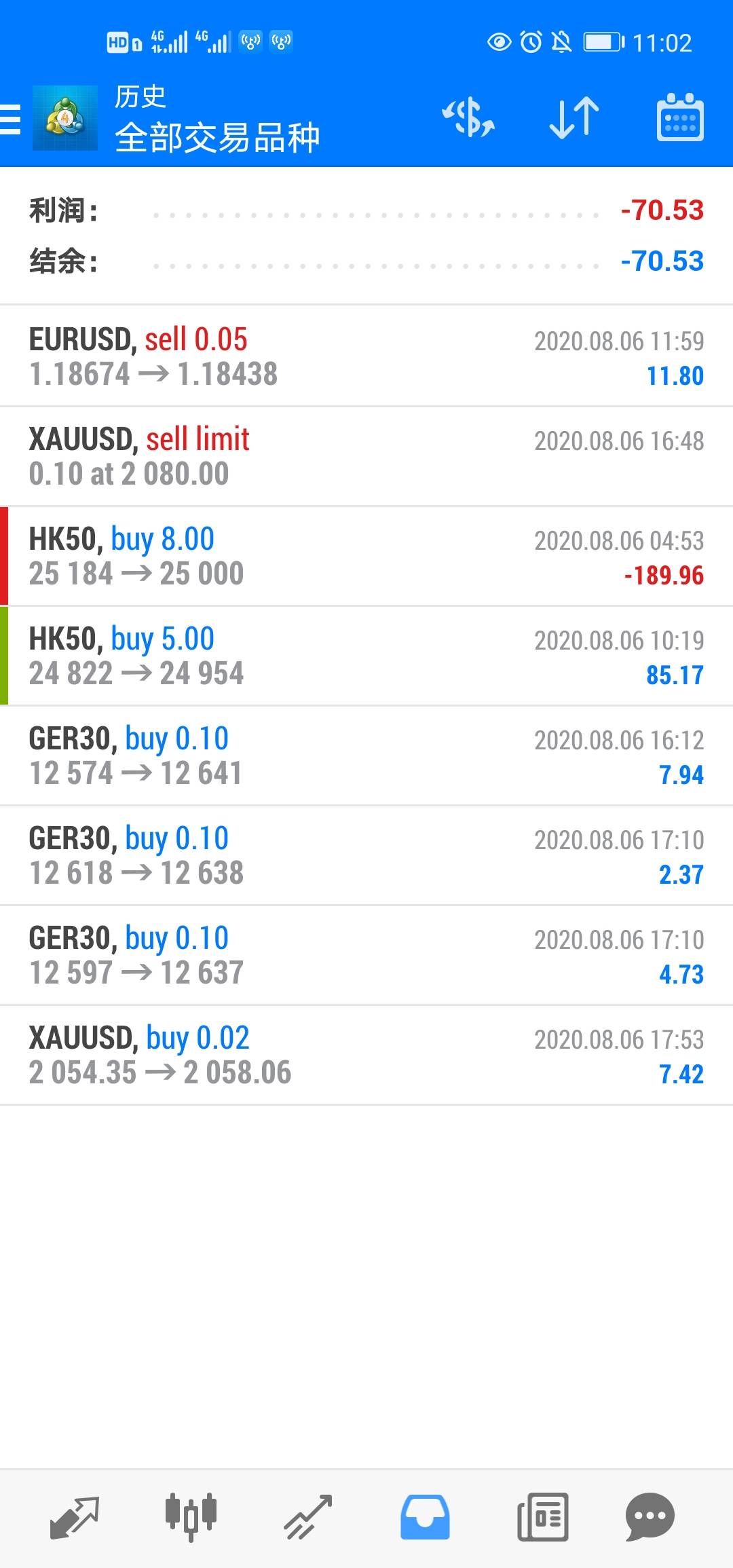The width and height of the screenshot is (733, 1568).
Task: Open the HK50 buy 8.00 trade
Action: click(x=366, y=556)
